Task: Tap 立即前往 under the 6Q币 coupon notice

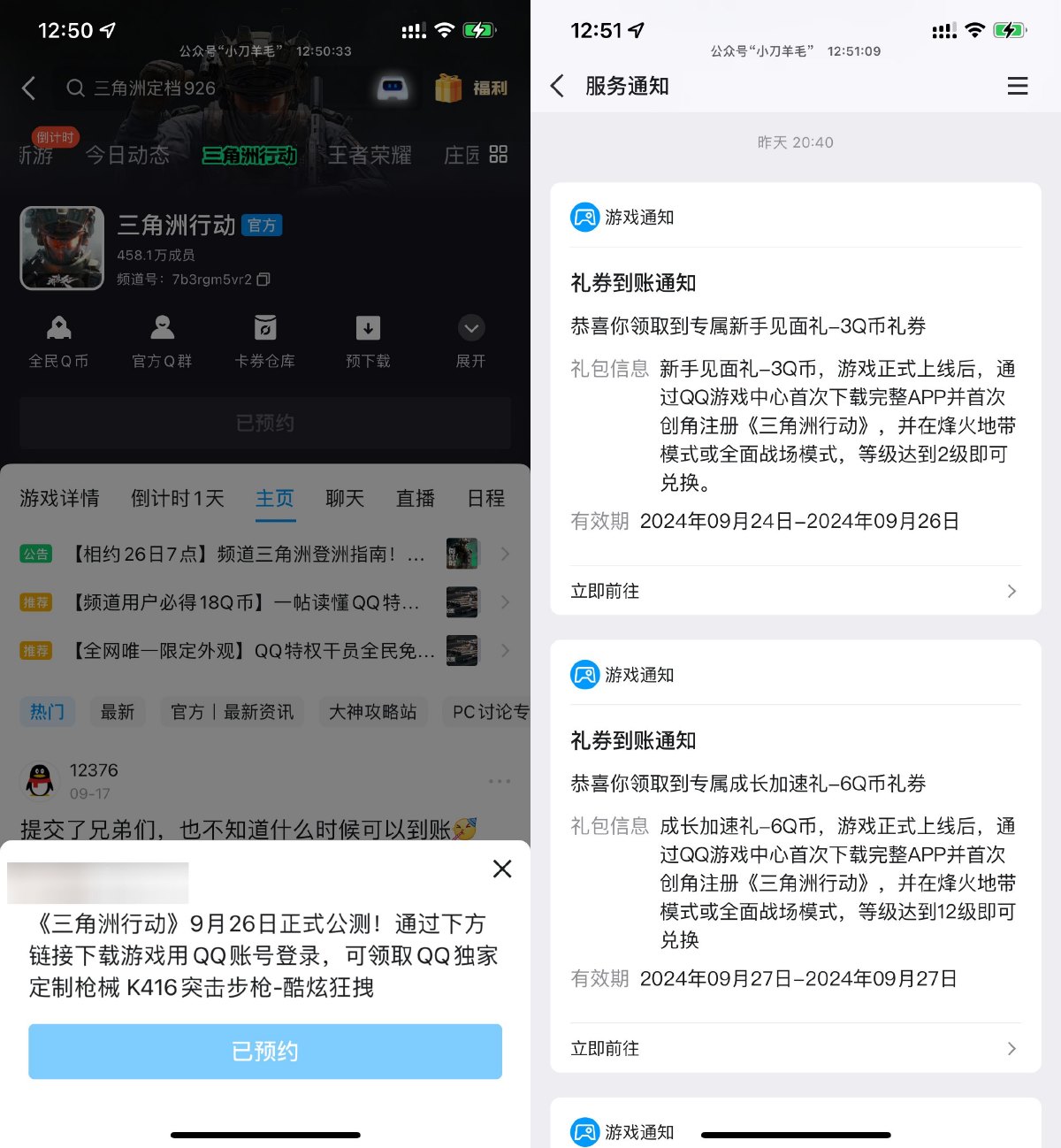Action: [794, 1048]
